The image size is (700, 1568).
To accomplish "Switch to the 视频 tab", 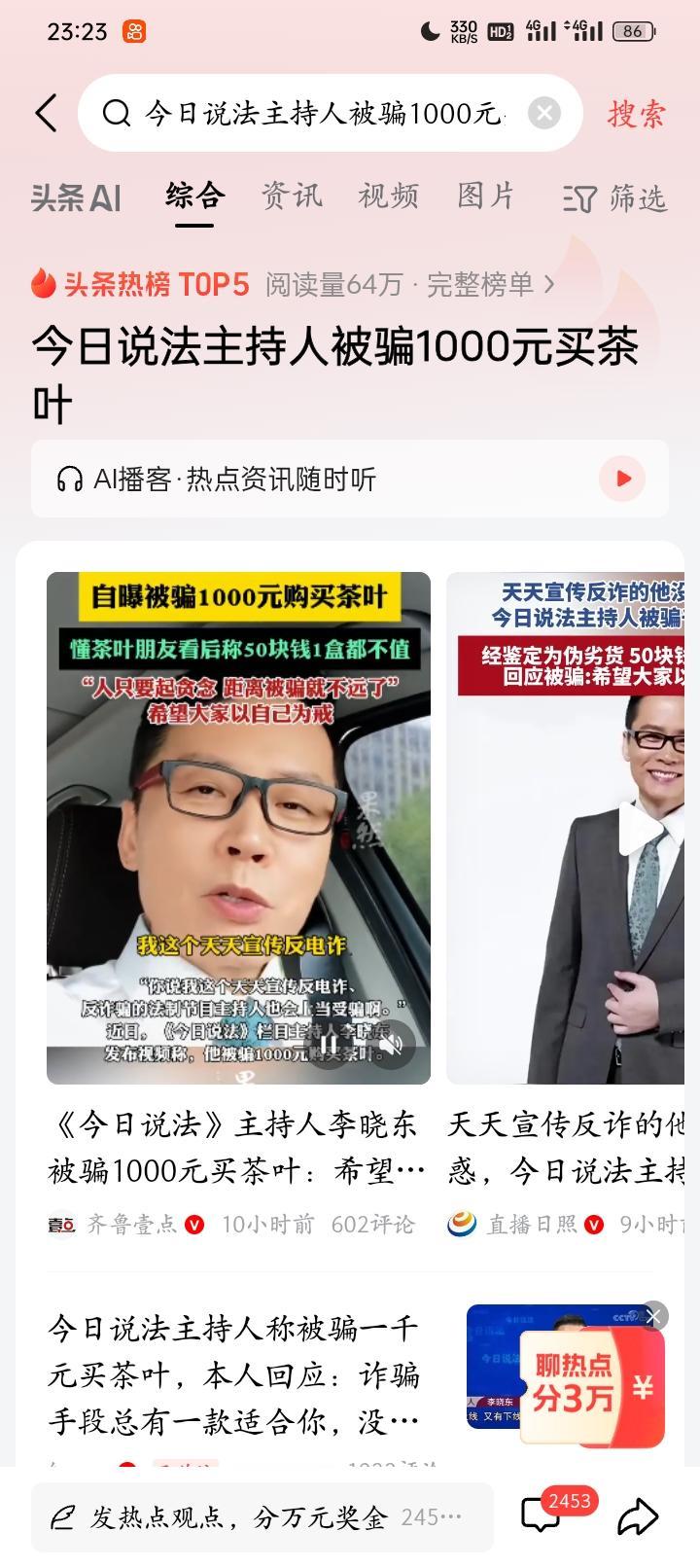I will (x=387, y=196).
